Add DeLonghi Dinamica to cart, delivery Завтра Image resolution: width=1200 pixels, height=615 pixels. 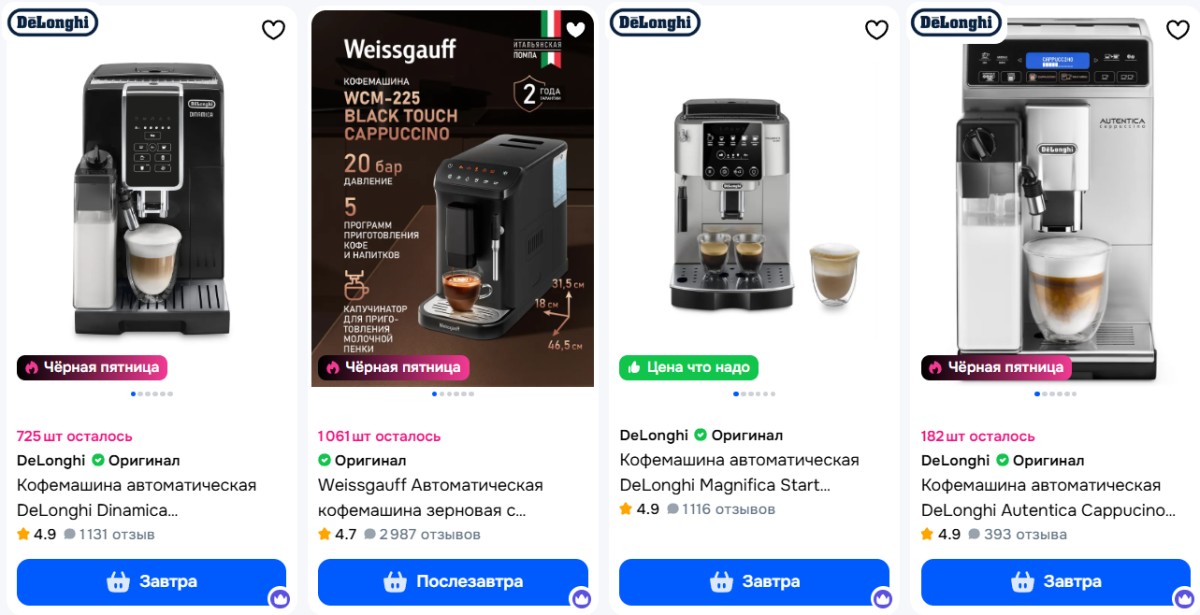[x=152, y=582]
